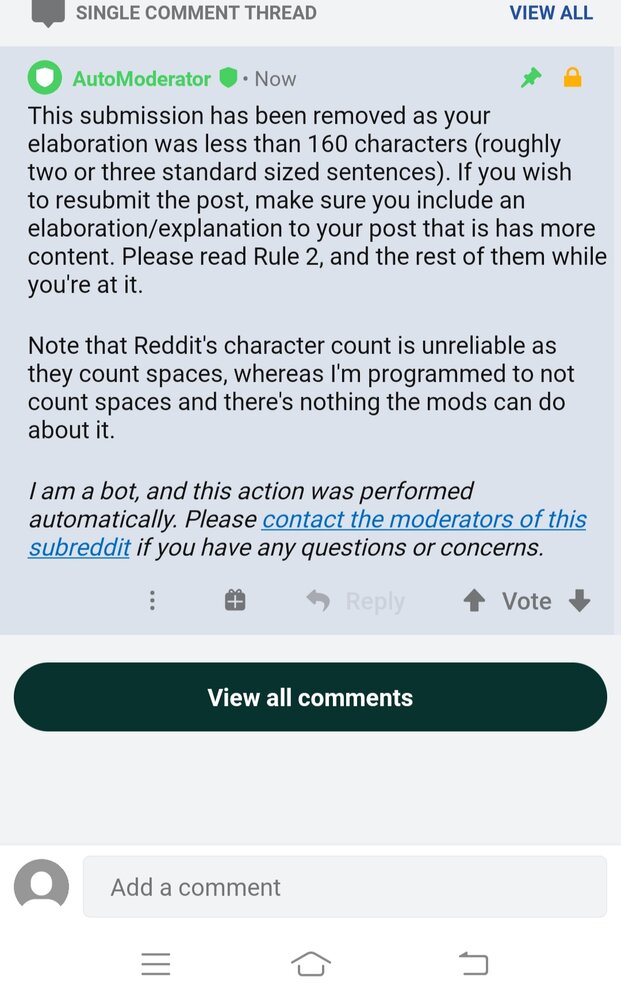
Task: Open AutoModerator's profile
Action: [x=141, y=78]
